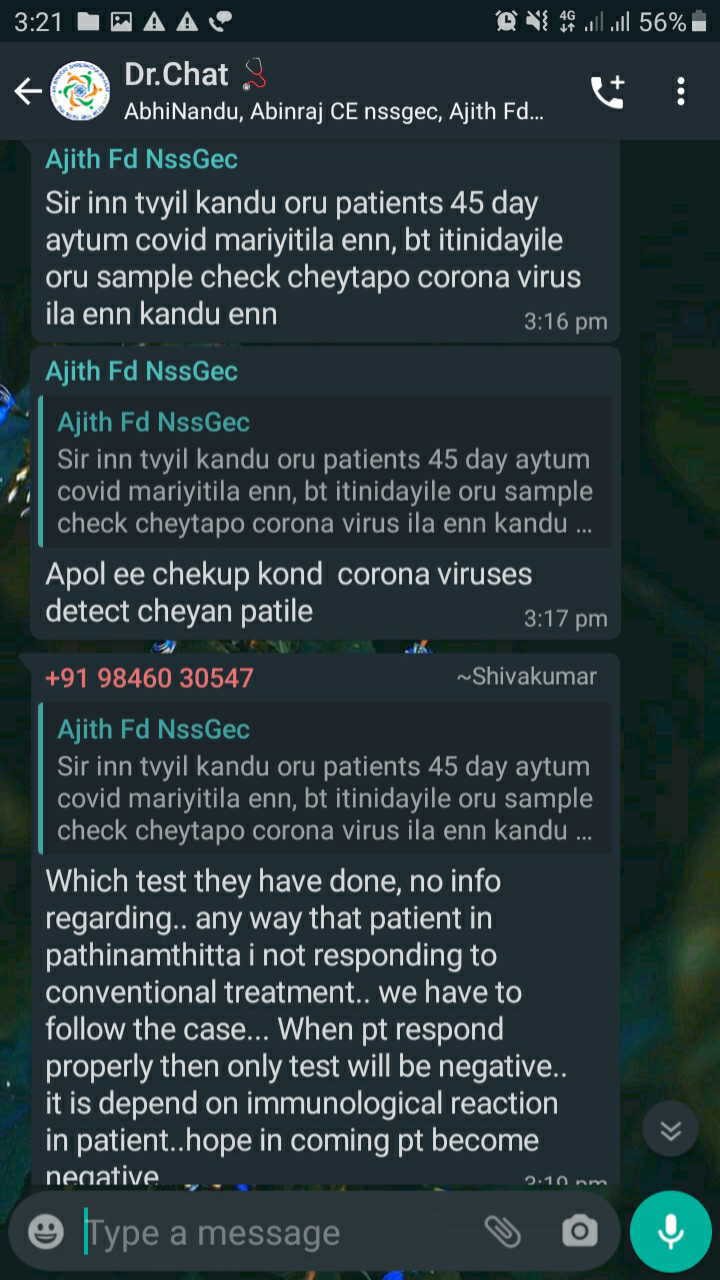Image resolution: width=720 pixels, height=1280 pixels.
Task: Start a group voice call
Action: coord(607,92)
